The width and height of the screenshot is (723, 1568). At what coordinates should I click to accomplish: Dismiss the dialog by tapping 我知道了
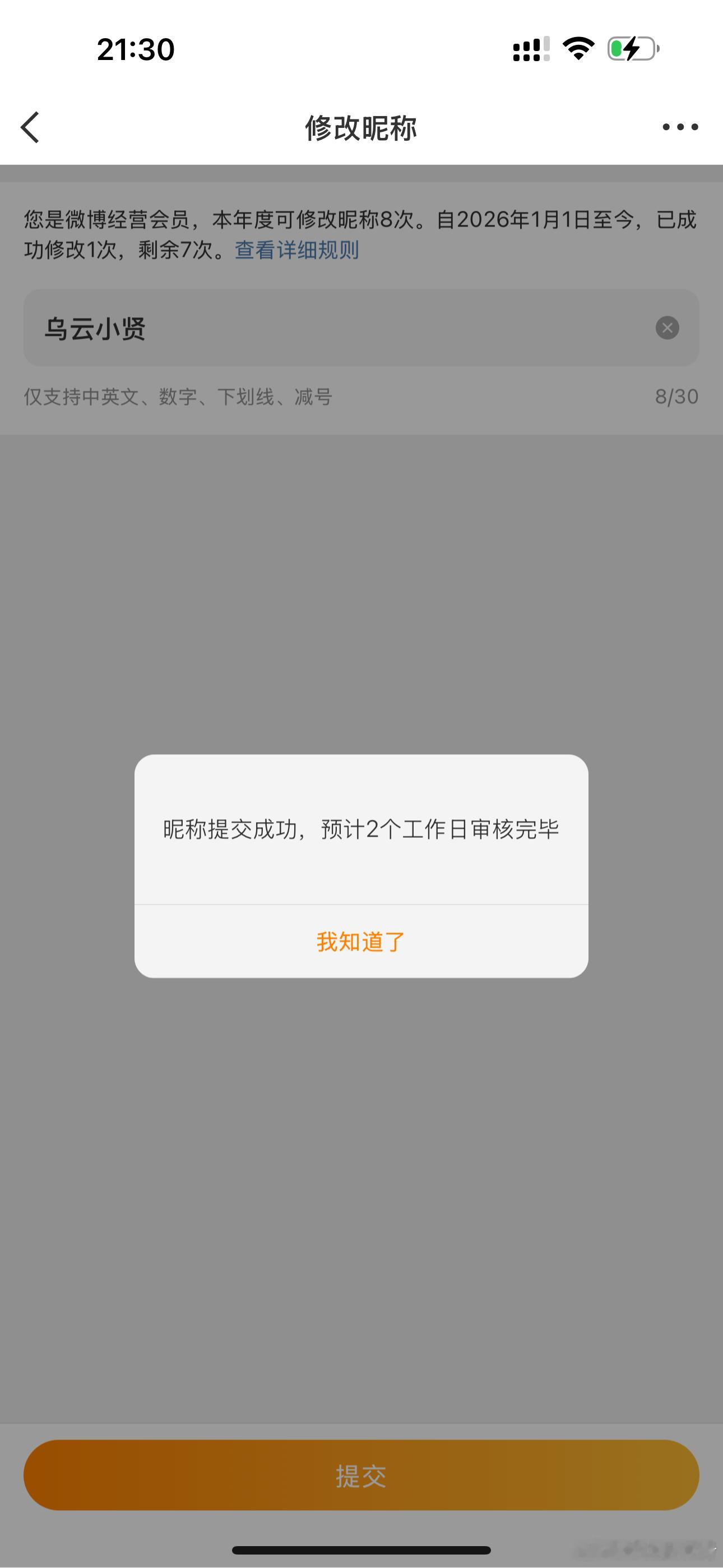click(x=361, y=941)
